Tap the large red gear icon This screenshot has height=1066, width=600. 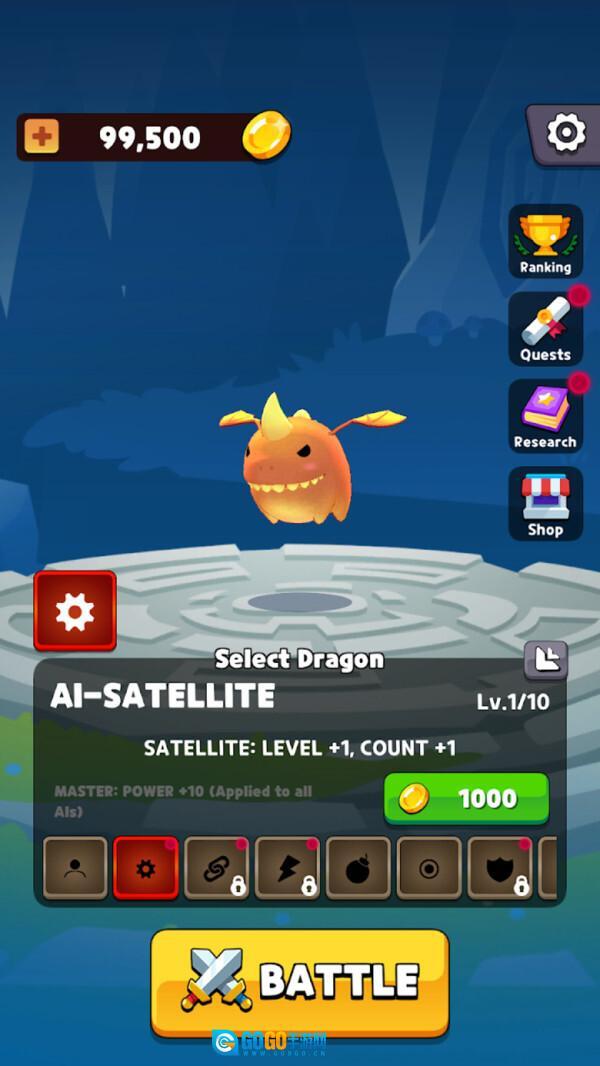(x=75, y=611)
